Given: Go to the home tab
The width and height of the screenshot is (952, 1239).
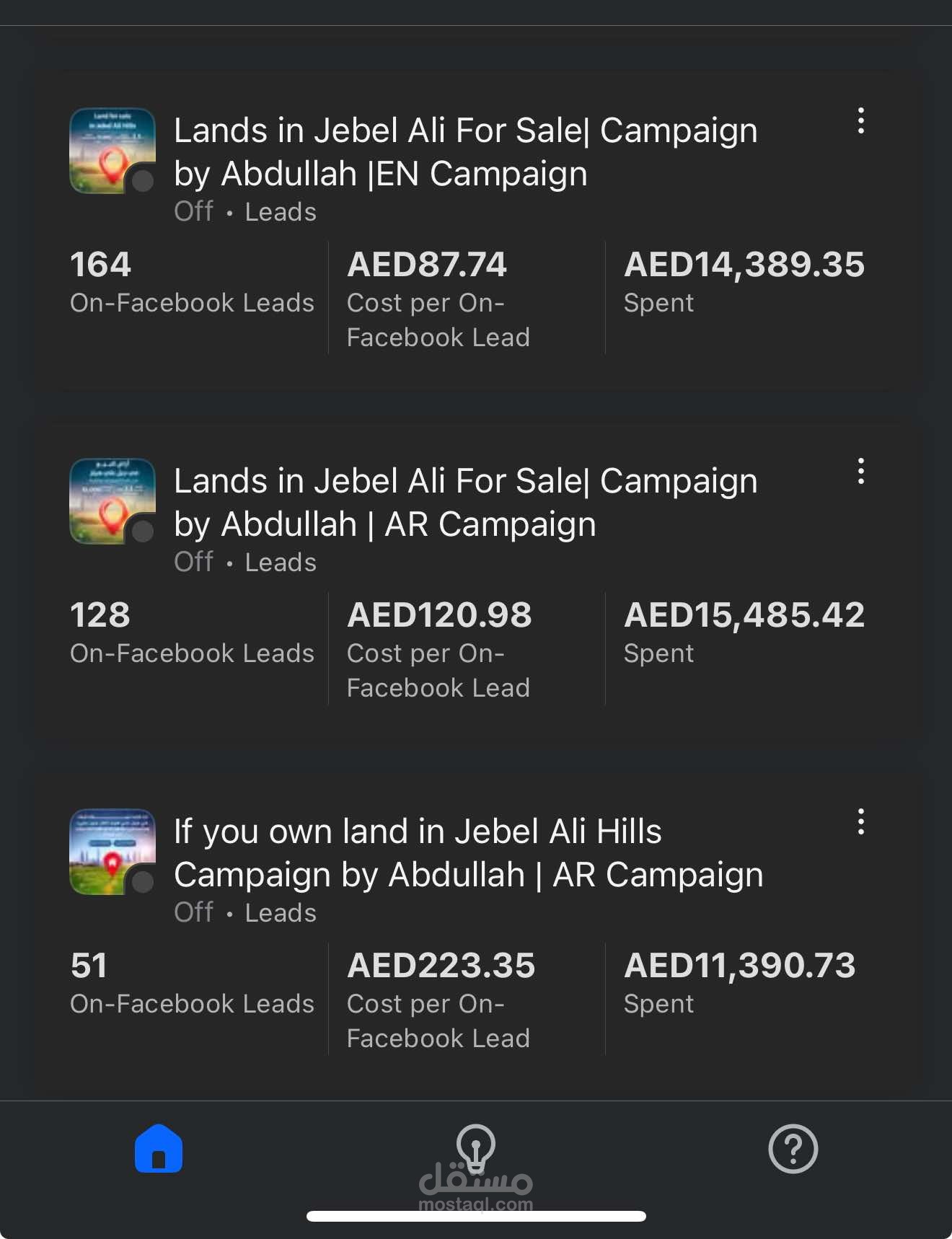Looking at the screenshot, I should (x=159, y=1148).
